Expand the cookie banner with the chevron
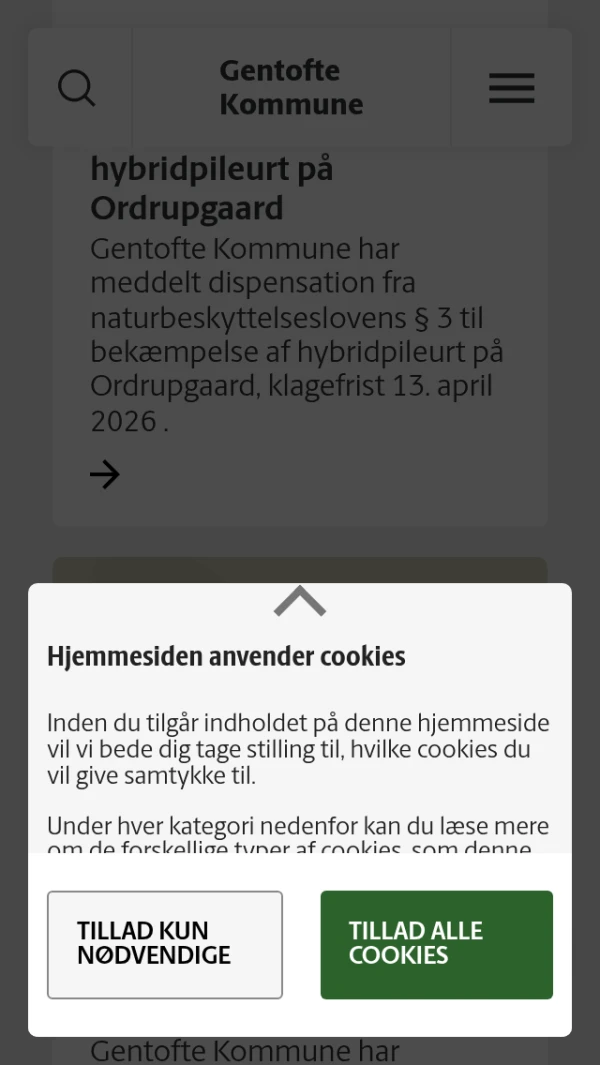This screenshot has width=600, height=1065. click(x=300, y=602)
